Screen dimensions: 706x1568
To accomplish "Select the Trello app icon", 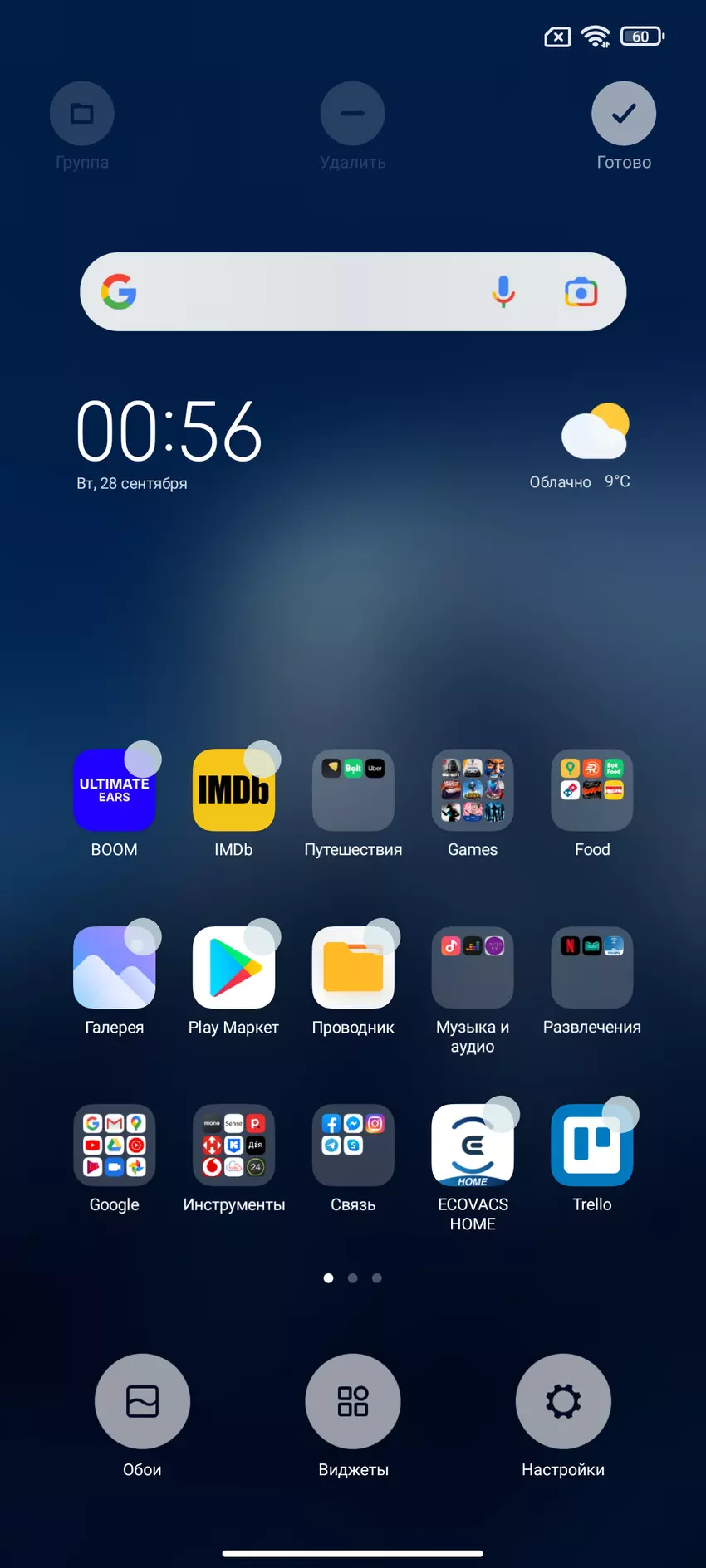I will 592,1145.
